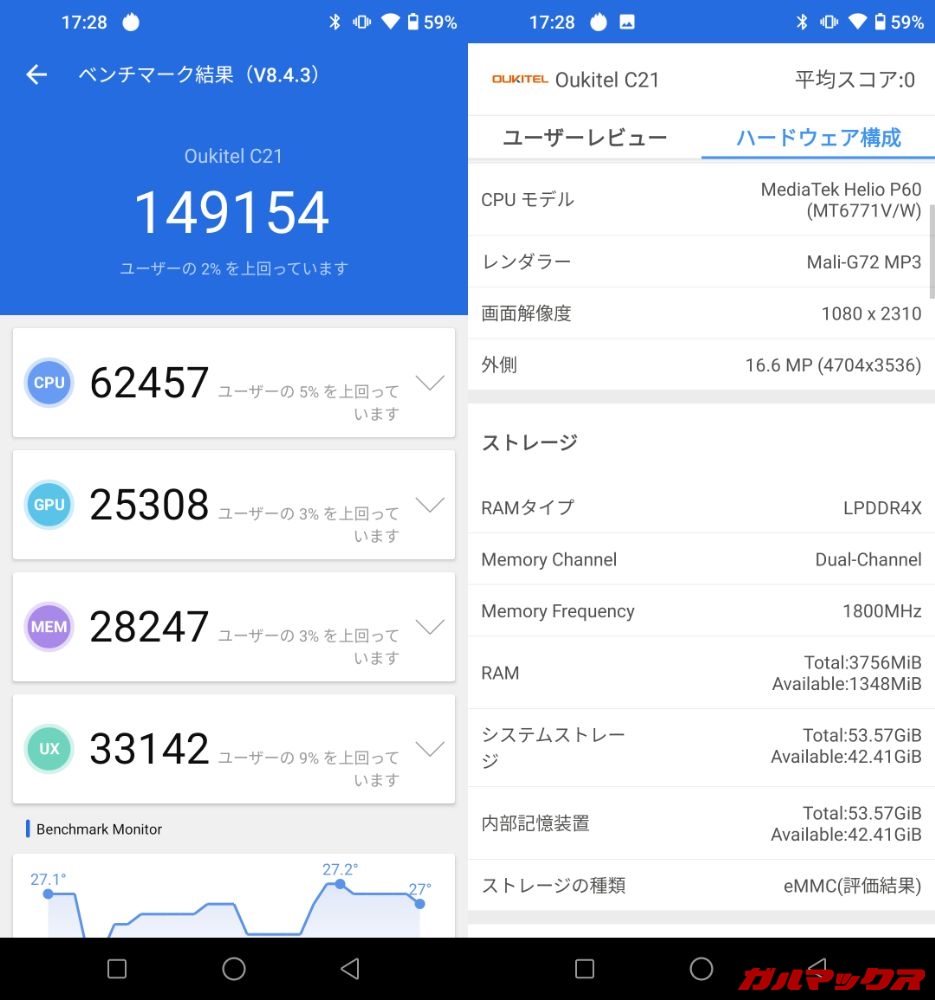Expand the CPU score details
Image resolution: width=935 pixels, height=1000 pixels.
click(x=429, y=383)
